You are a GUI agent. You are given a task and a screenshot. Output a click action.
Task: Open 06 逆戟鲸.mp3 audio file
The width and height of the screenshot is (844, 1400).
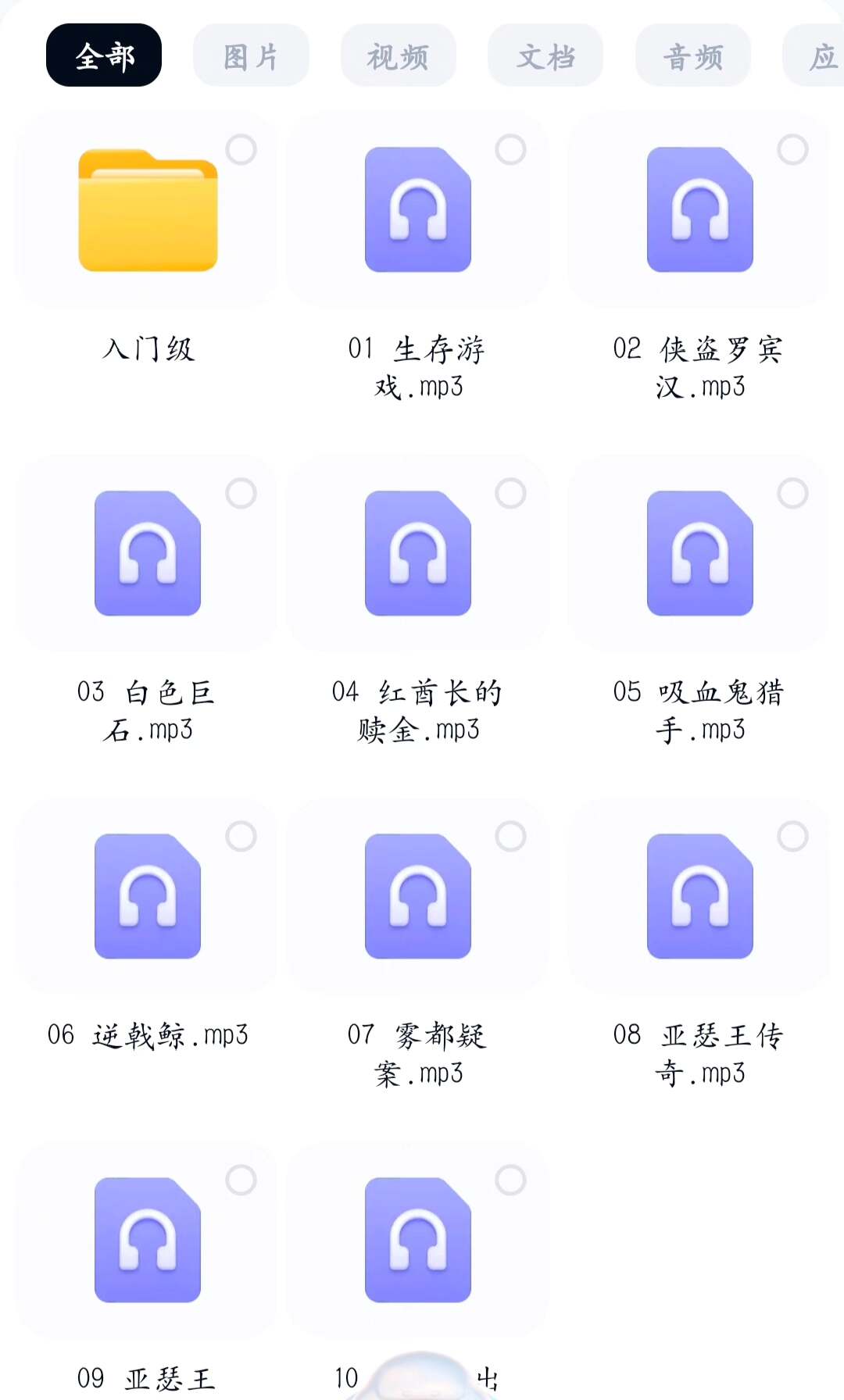click(x=148, y=897)
